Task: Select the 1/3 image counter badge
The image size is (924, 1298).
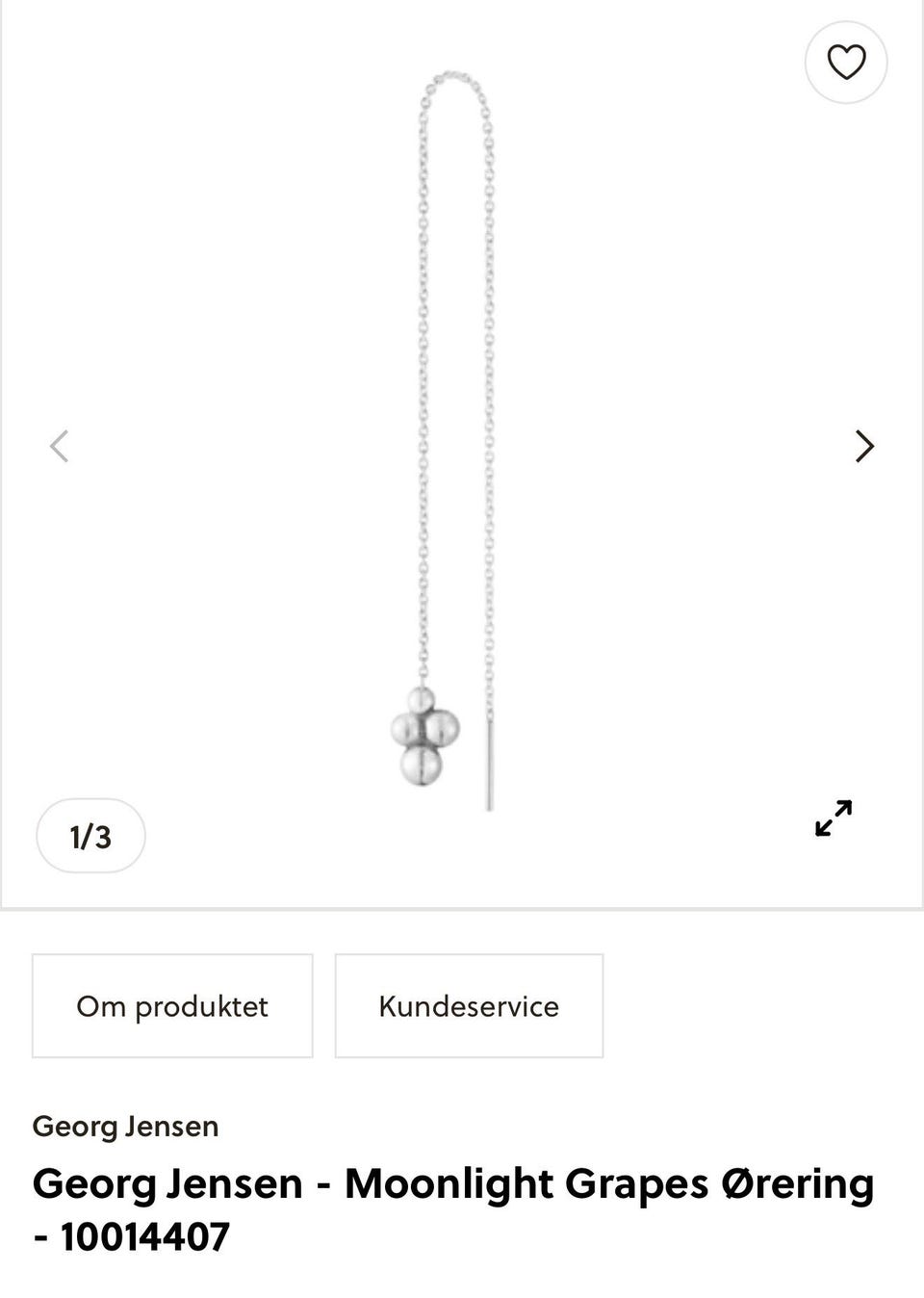Action: (90, 835)
